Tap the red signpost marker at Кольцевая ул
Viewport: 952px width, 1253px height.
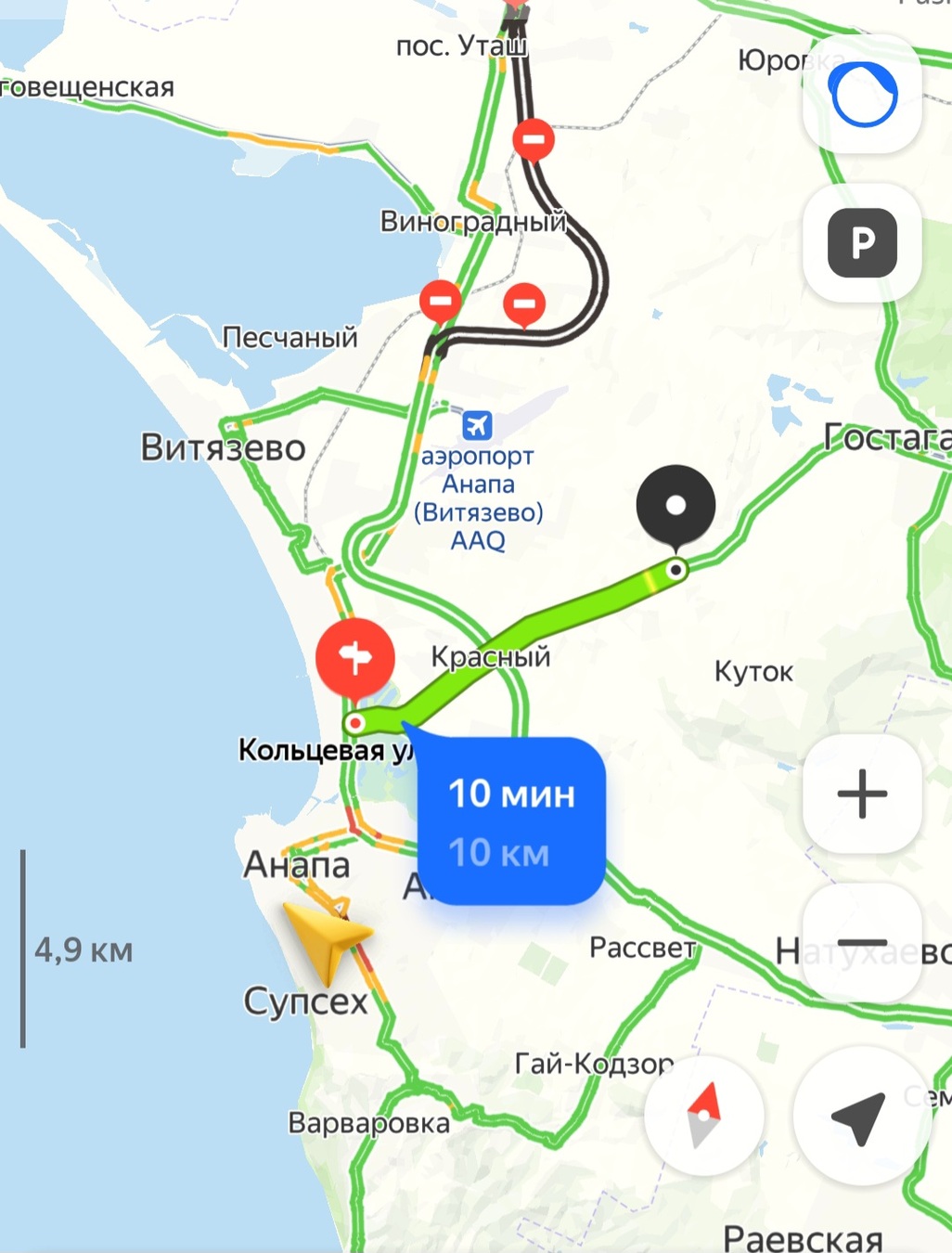coord(355,658)
